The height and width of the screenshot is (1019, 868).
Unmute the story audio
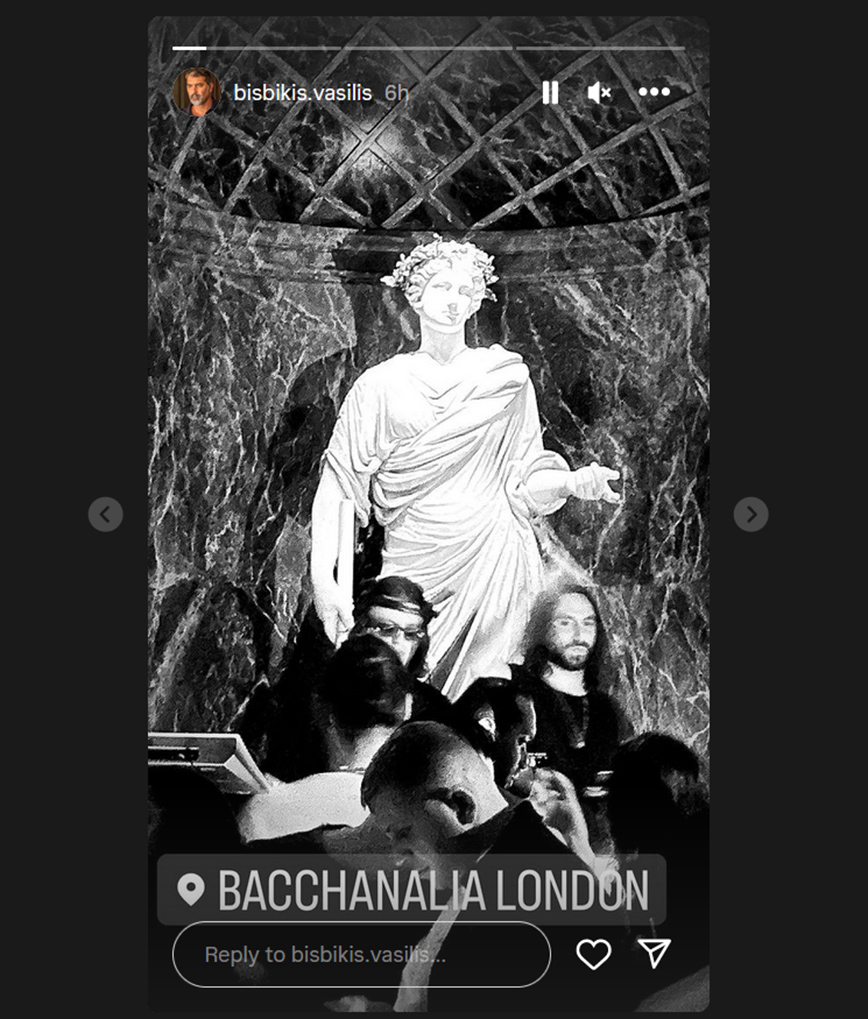point(599,93)
